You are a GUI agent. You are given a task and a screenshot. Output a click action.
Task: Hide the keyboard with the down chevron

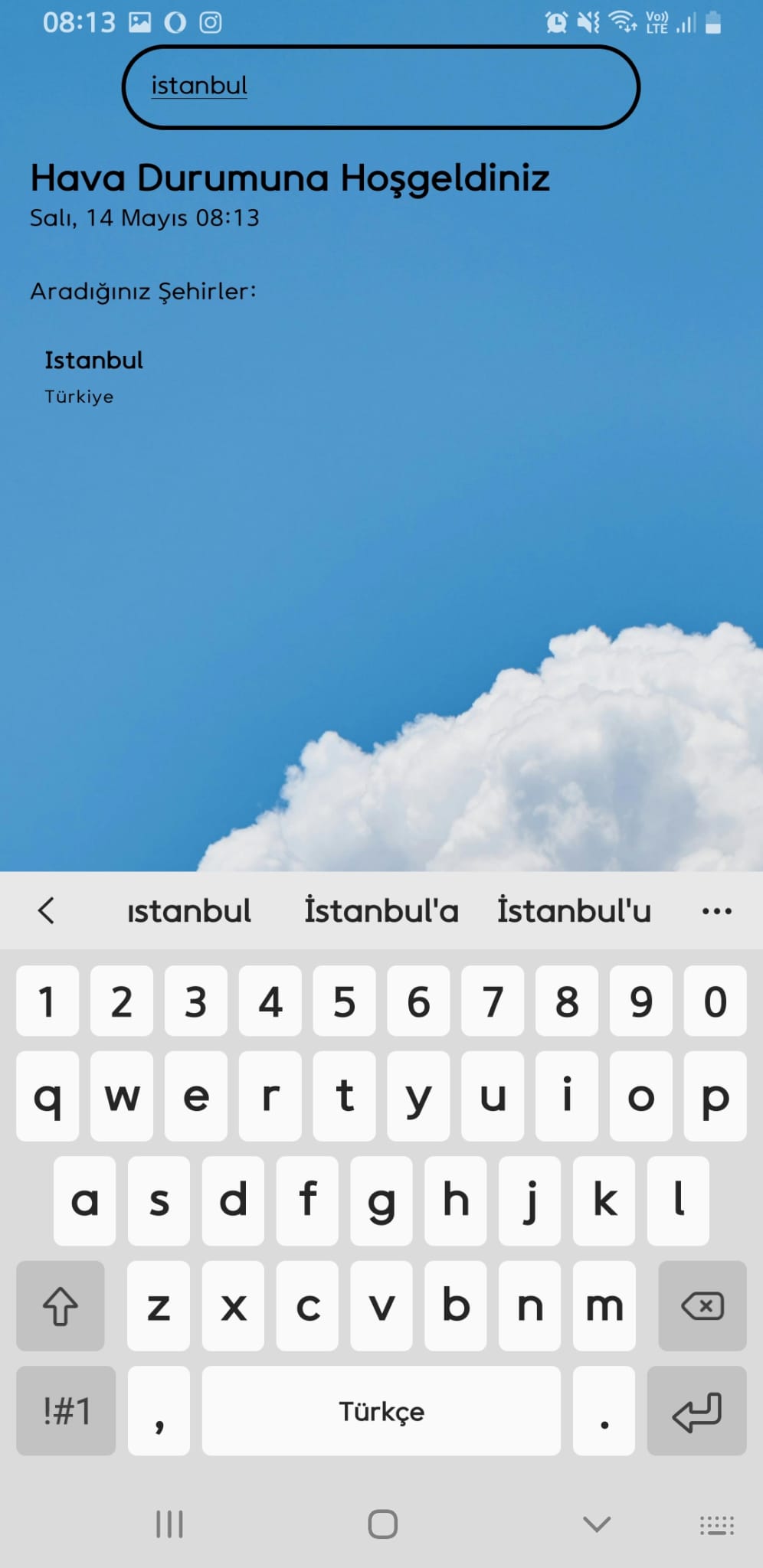coord(597,1524)
